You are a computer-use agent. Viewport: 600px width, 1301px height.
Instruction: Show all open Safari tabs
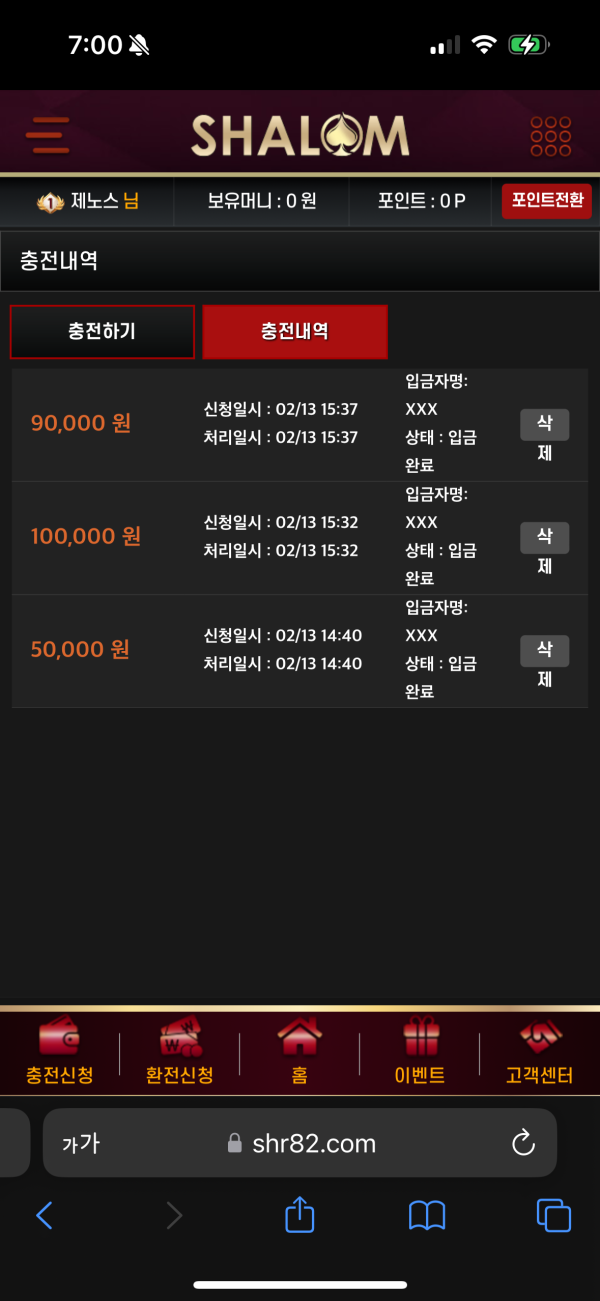click(553, 1215)
